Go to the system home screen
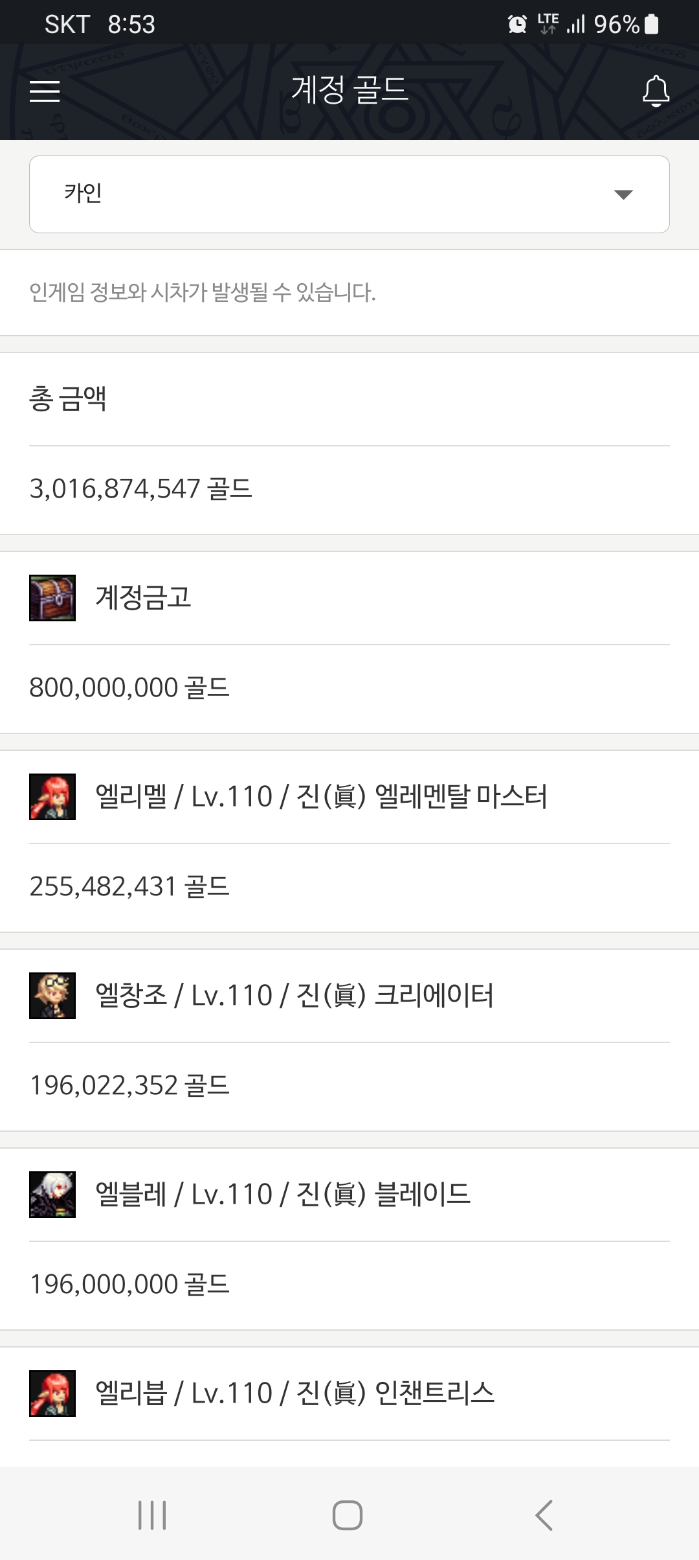The width and height of the screenshot is (699, 1560). [x=347, y=1515]
